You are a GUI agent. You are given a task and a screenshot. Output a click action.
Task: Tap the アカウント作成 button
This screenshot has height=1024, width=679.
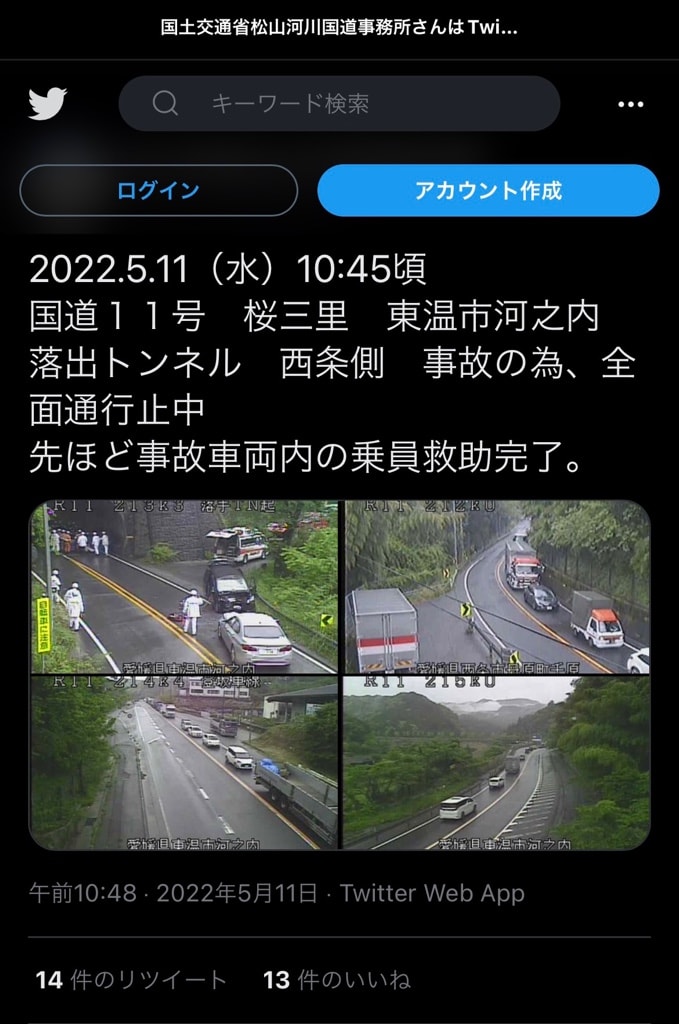[488, 190]
